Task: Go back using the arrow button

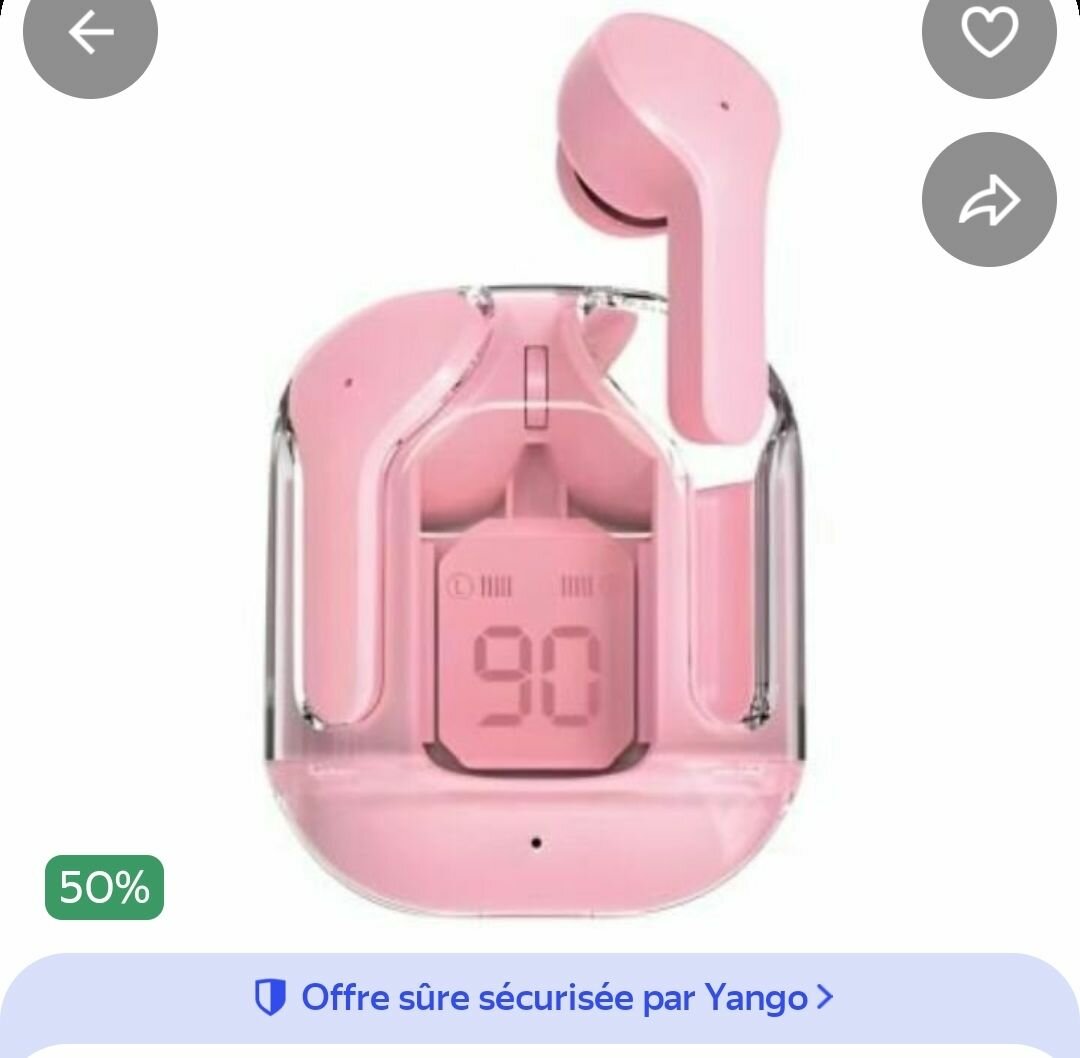Action: pyautogui.click(x=90, y=33)
